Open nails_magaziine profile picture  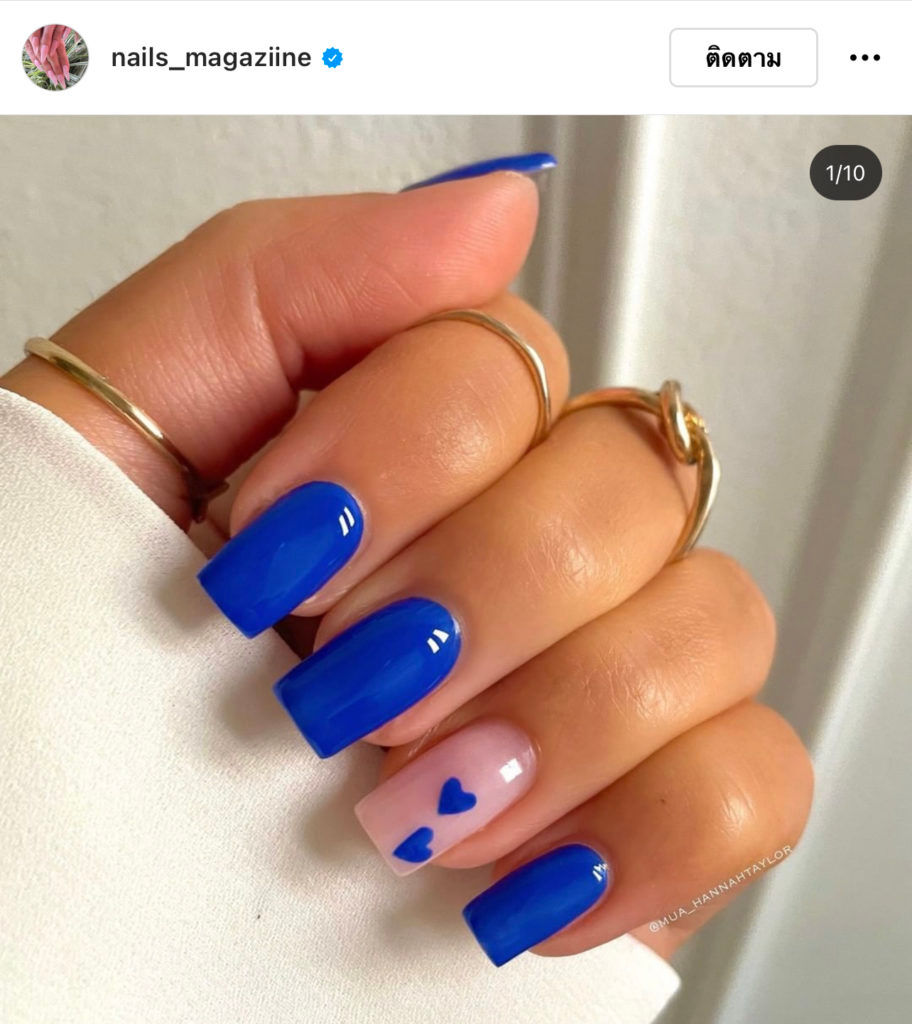tap(55, 58)
